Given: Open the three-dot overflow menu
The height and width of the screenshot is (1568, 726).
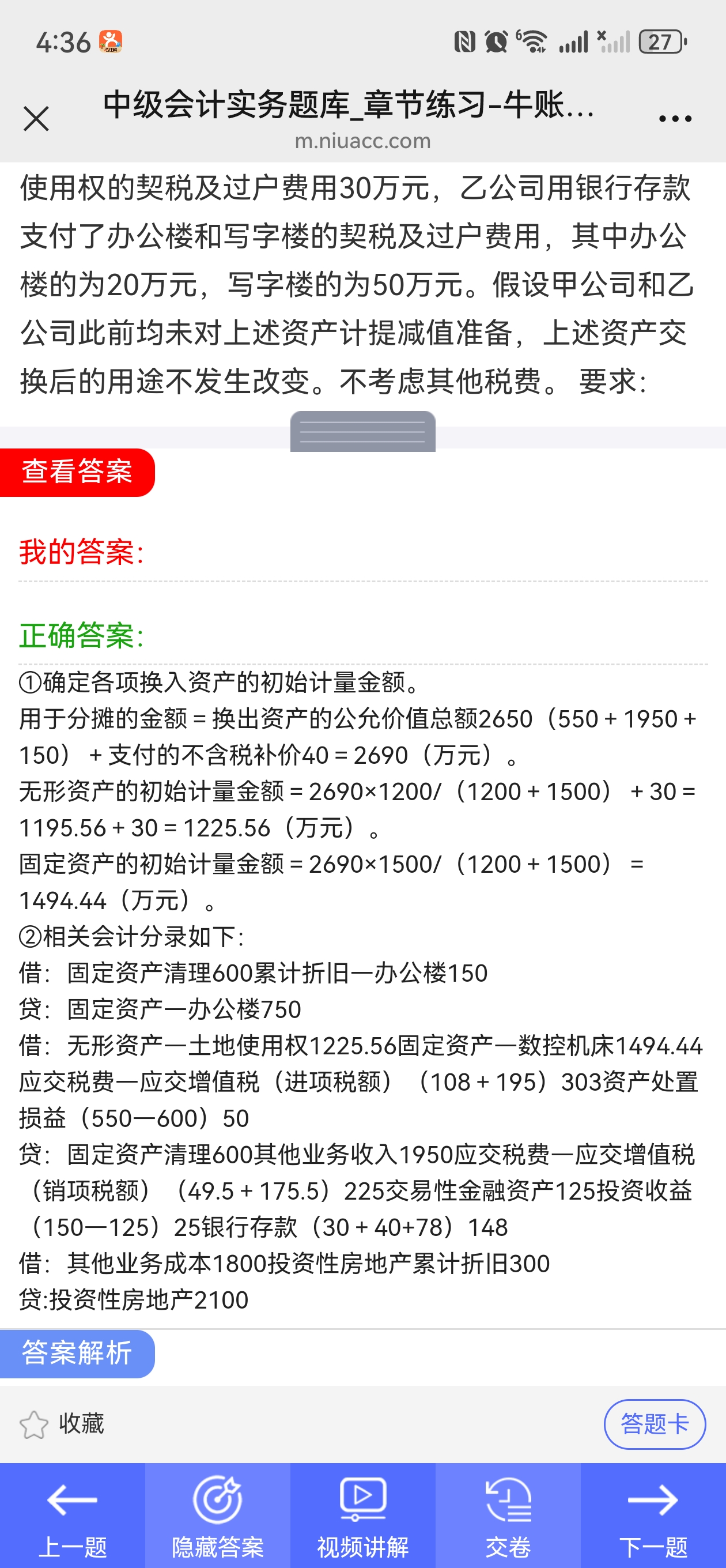Looking at the screenshot, I should [x=675, y=119].
